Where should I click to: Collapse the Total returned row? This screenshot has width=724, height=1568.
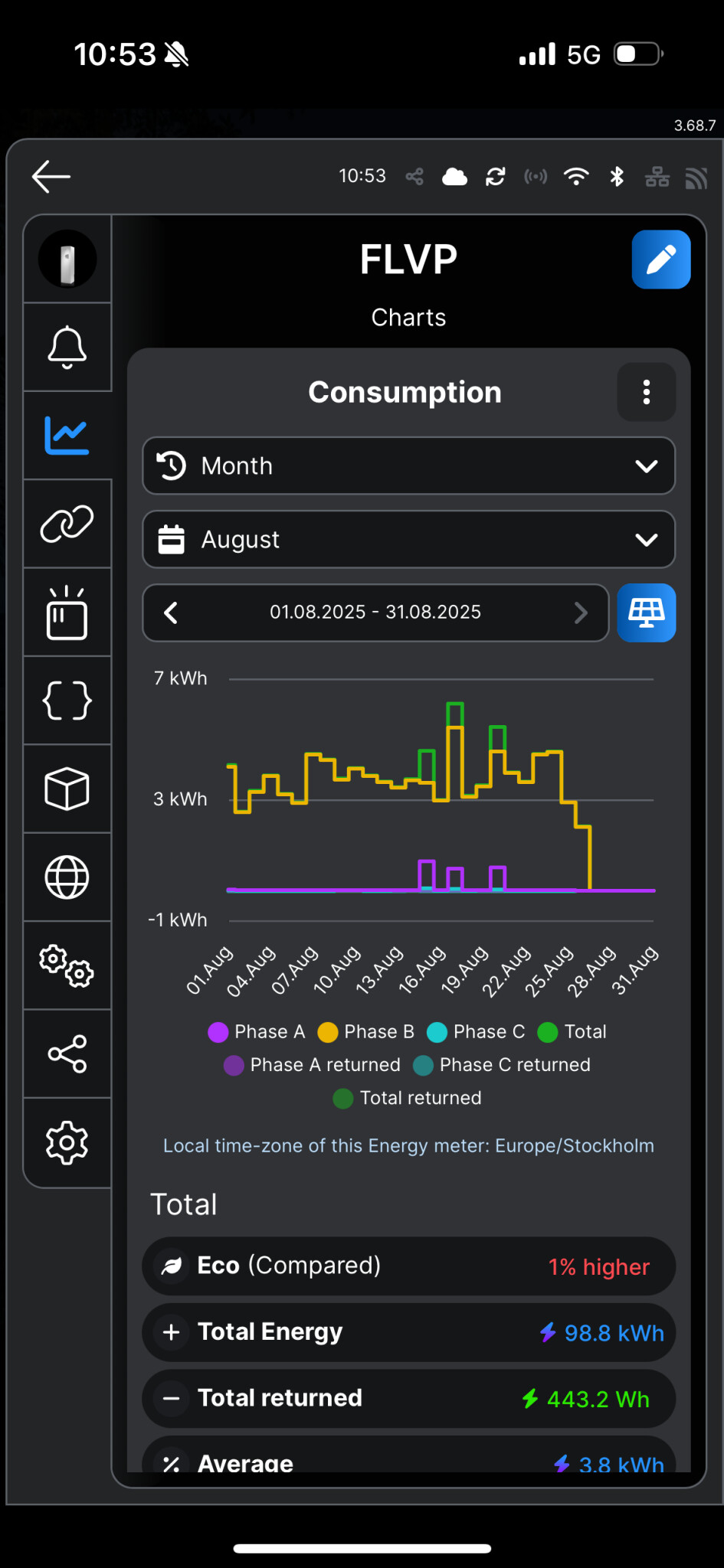click(x=172, y=1398)
